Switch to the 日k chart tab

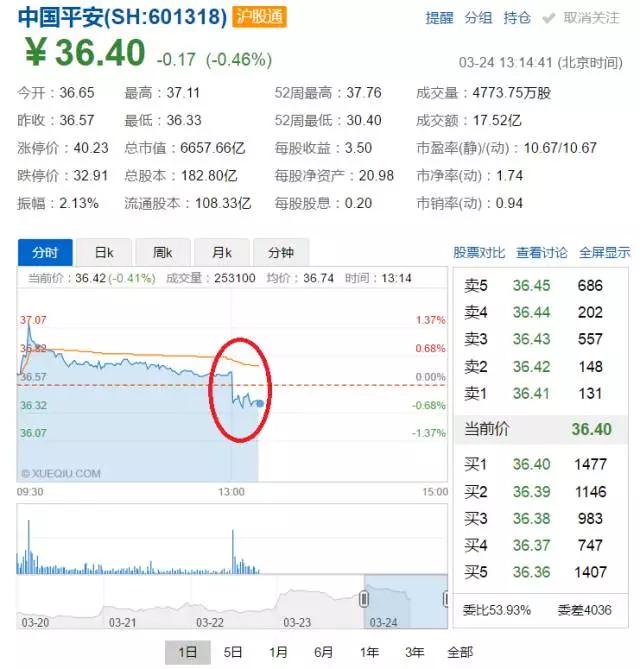[x=103, y=252]
